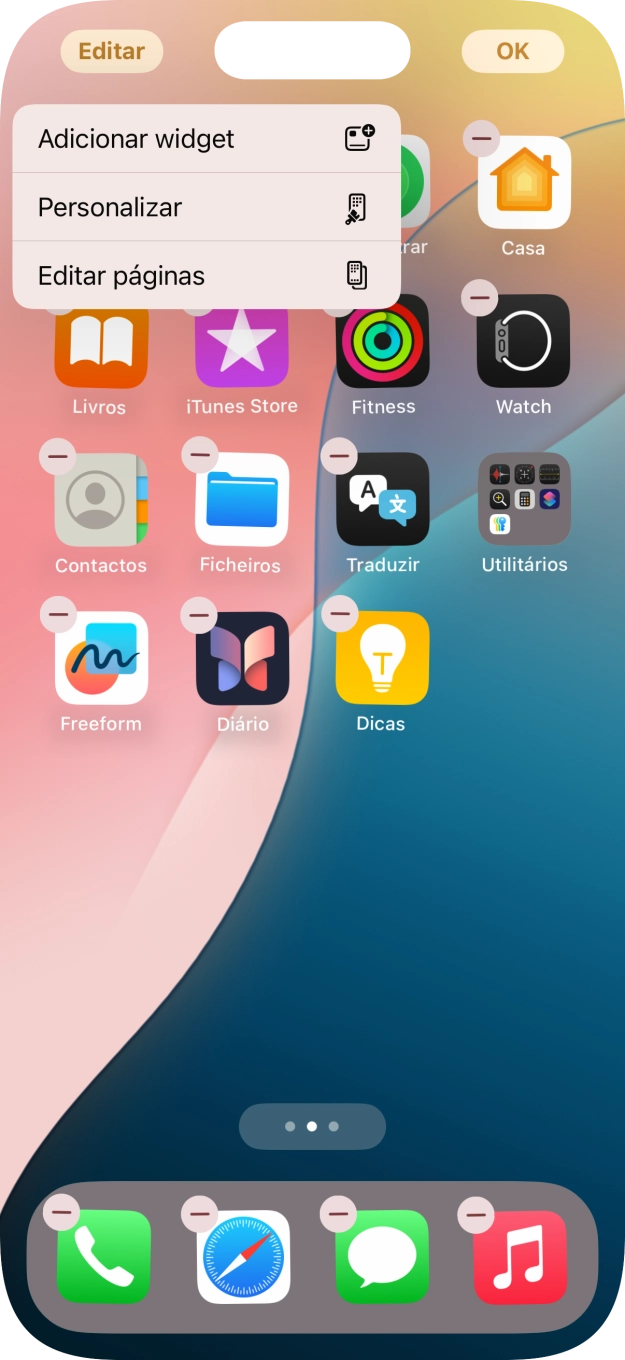Image resolution: width=625 pixels, height=1360 pixels.
Task: Tap the Dicas app icon
Action: pyautogui.click(x=383, y=659)
